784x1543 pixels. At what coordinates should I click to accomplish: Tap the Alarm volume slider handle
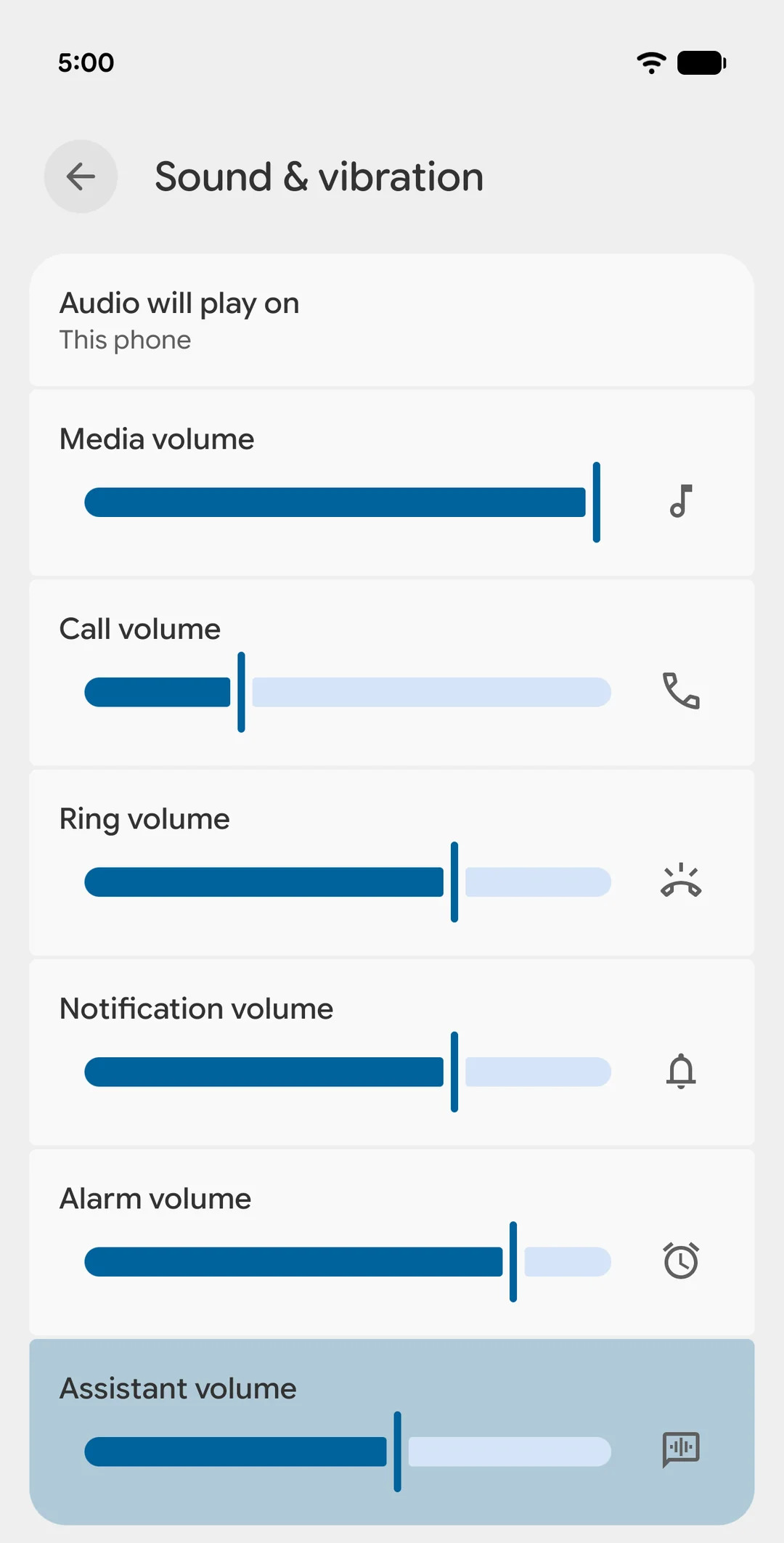(x=513, y=1261)
